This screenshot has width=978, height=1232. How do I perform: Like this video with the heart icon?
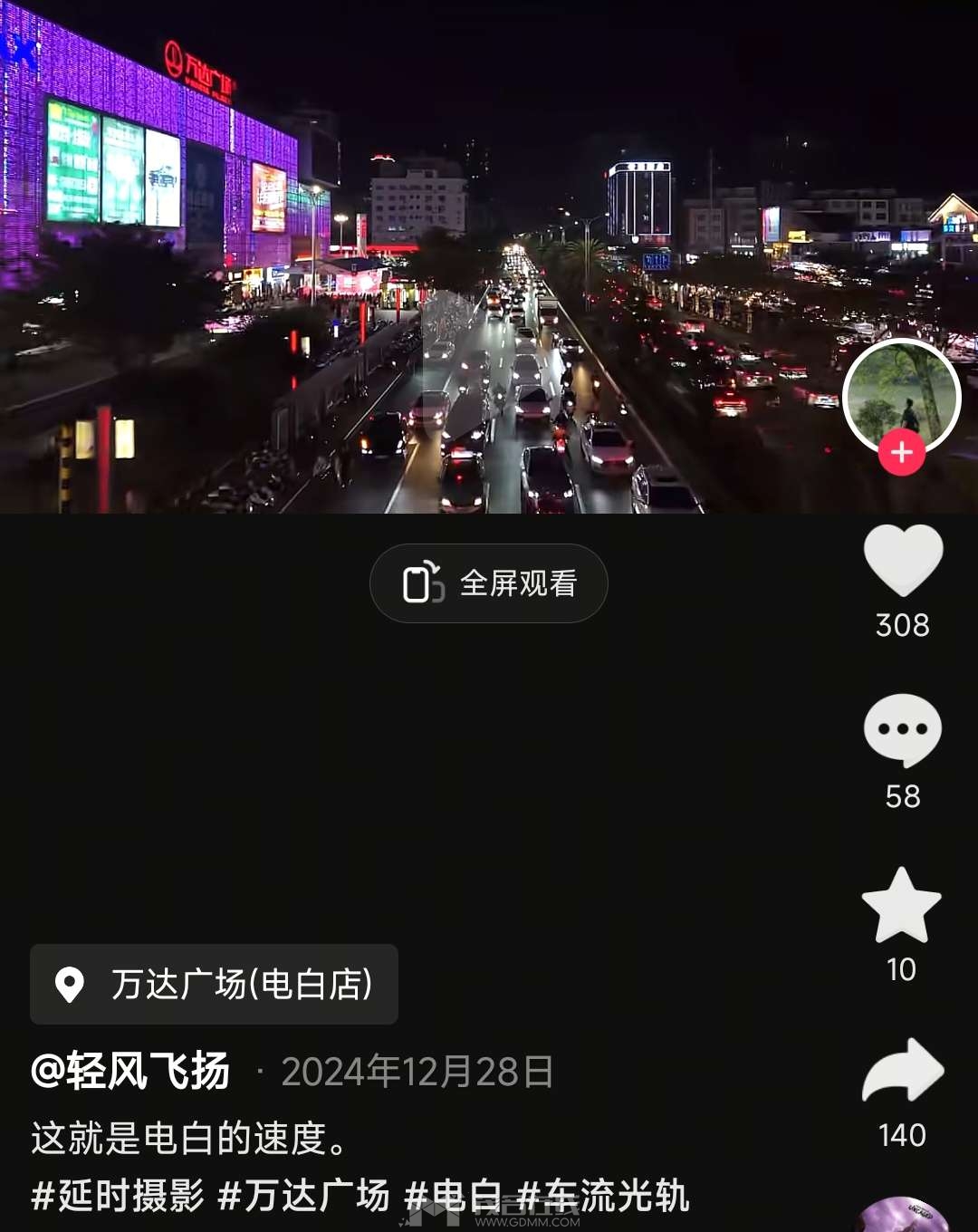point(903,561)
